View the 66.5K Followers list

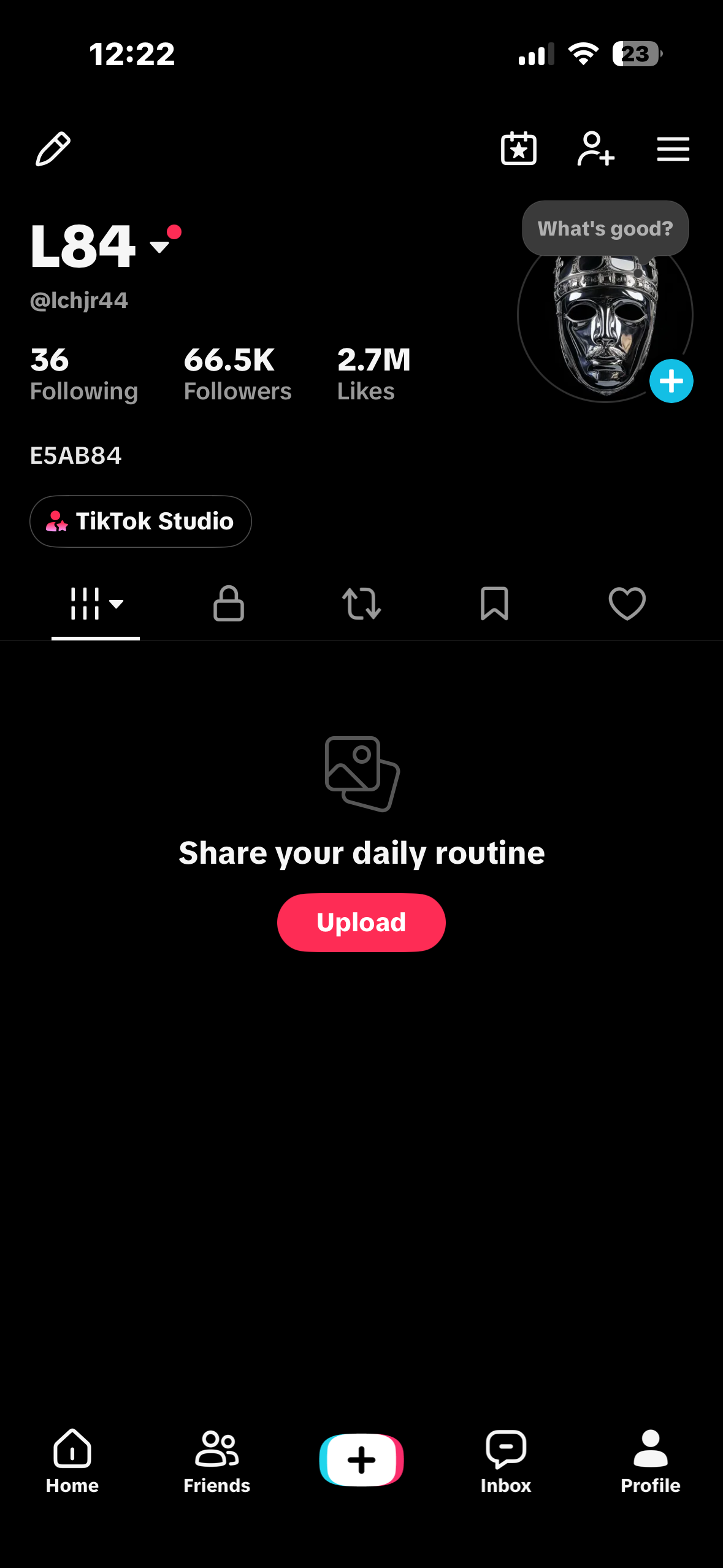point(237,374)
